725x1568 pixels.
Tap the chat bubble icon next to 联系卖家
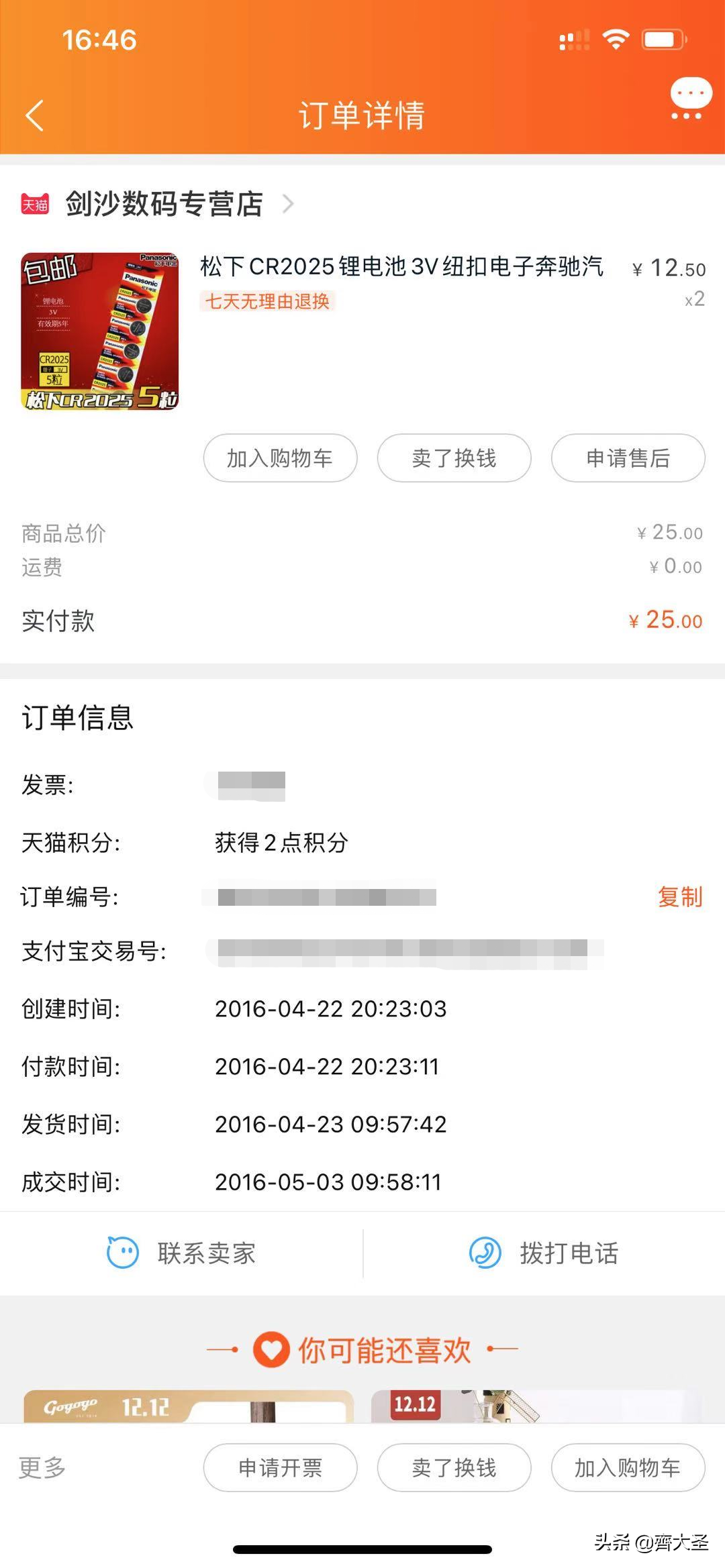tap(122, 1252)
